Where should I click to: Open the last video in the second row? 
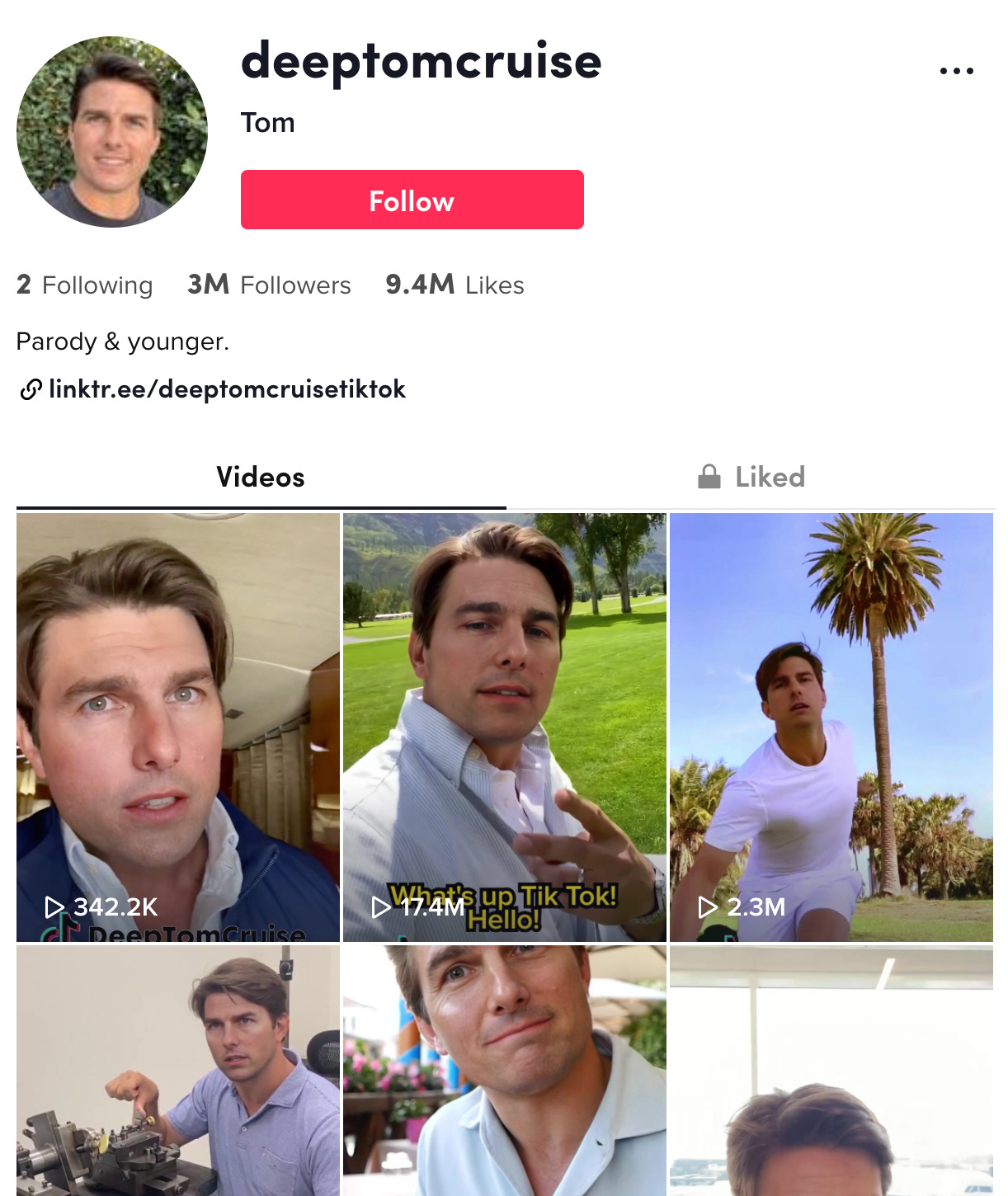pos(831,1072)
